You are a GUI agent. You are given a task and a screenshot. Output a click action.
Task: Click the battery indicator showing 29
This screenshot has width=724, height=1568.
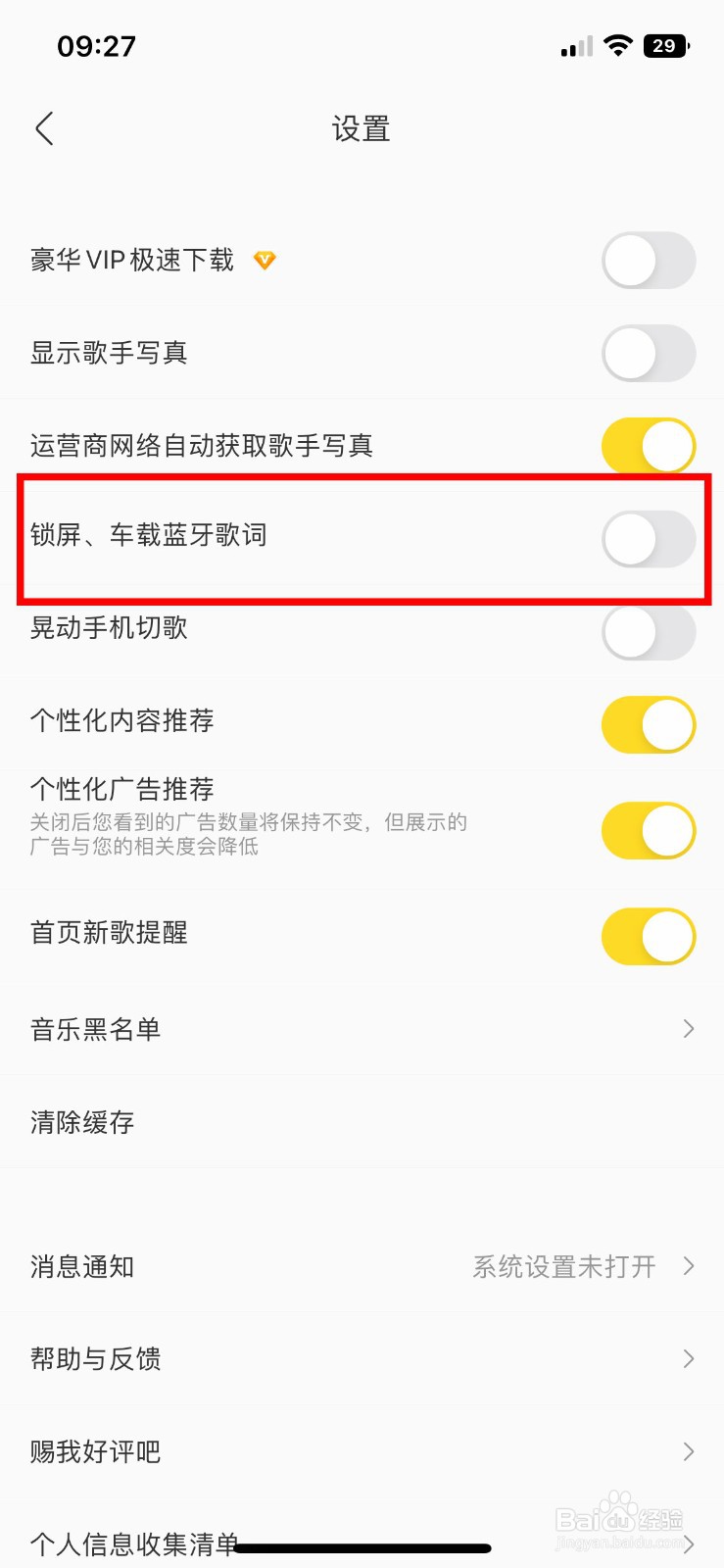pos(665,45)
